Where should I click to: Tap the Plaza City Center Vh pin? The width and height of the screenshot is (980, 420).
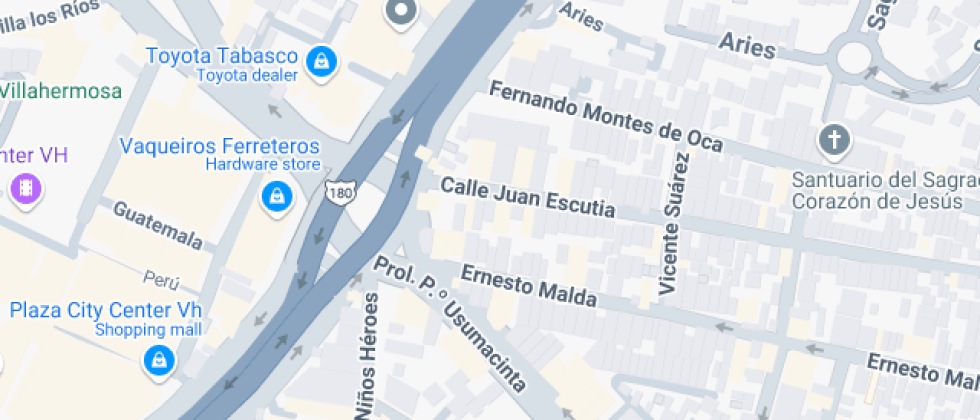[159, 362]
